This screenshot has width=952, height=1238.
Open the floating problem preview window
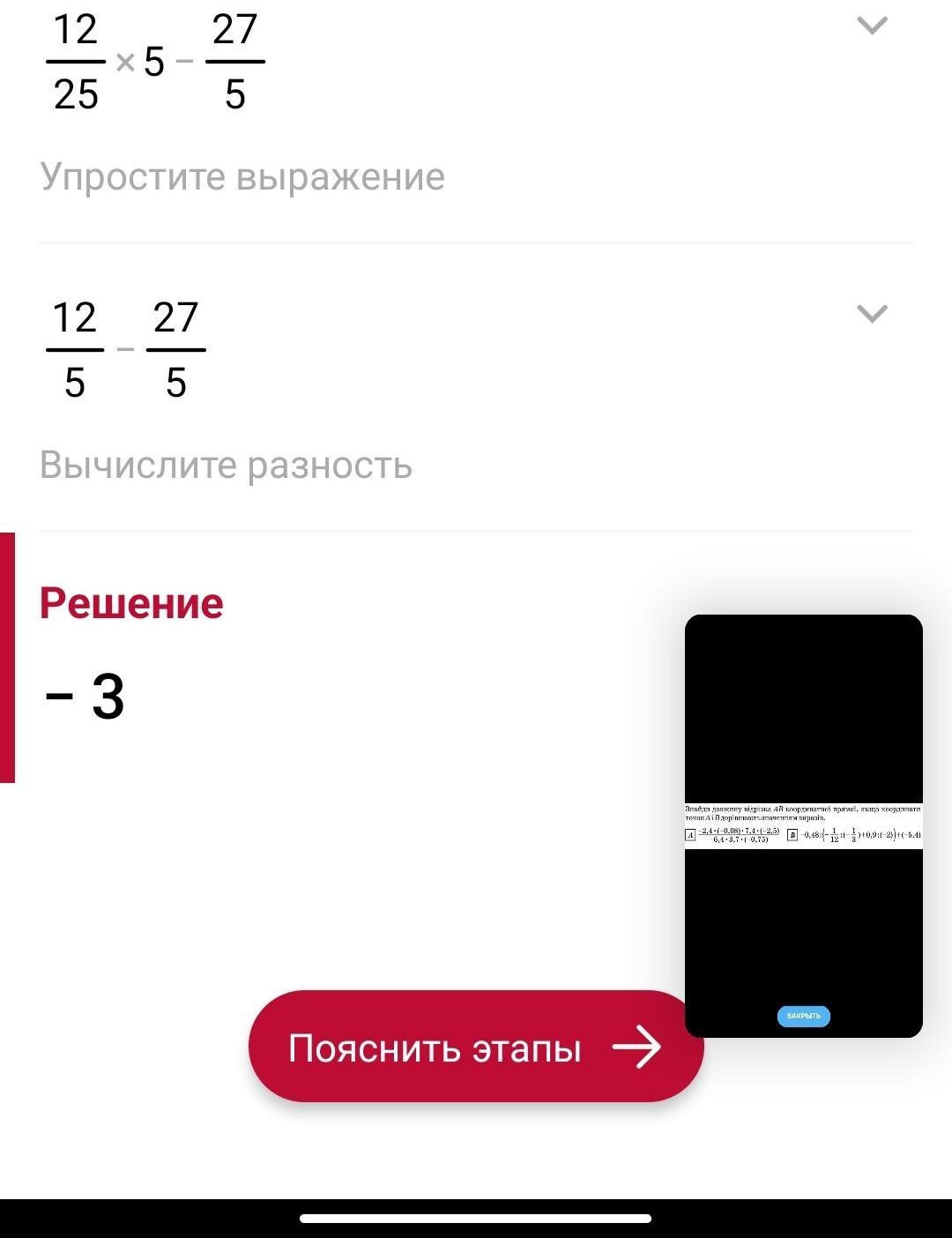[x=803, y=825]
